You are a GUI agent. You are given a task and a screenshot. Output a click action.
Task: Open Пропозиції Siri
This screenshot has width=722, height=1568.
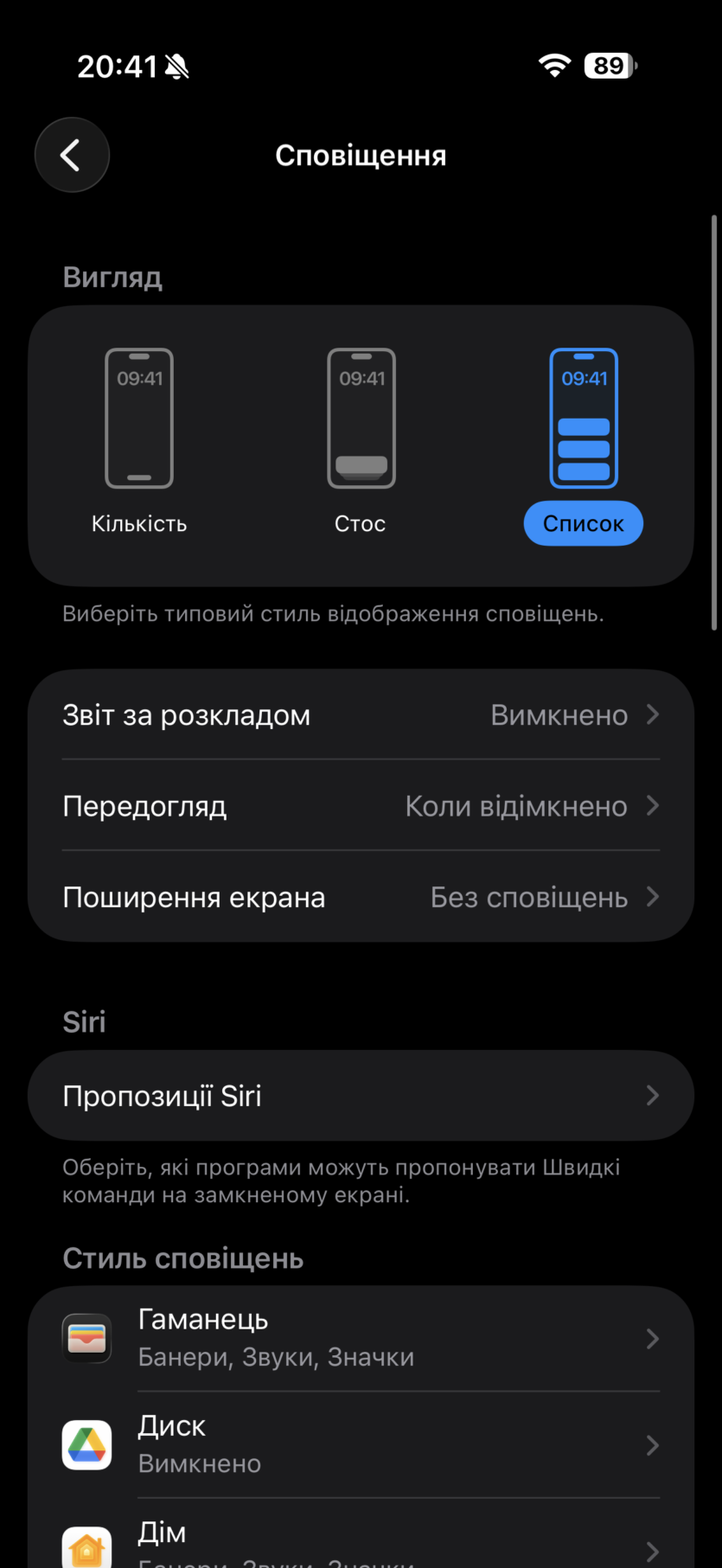tap(361, 1096)
